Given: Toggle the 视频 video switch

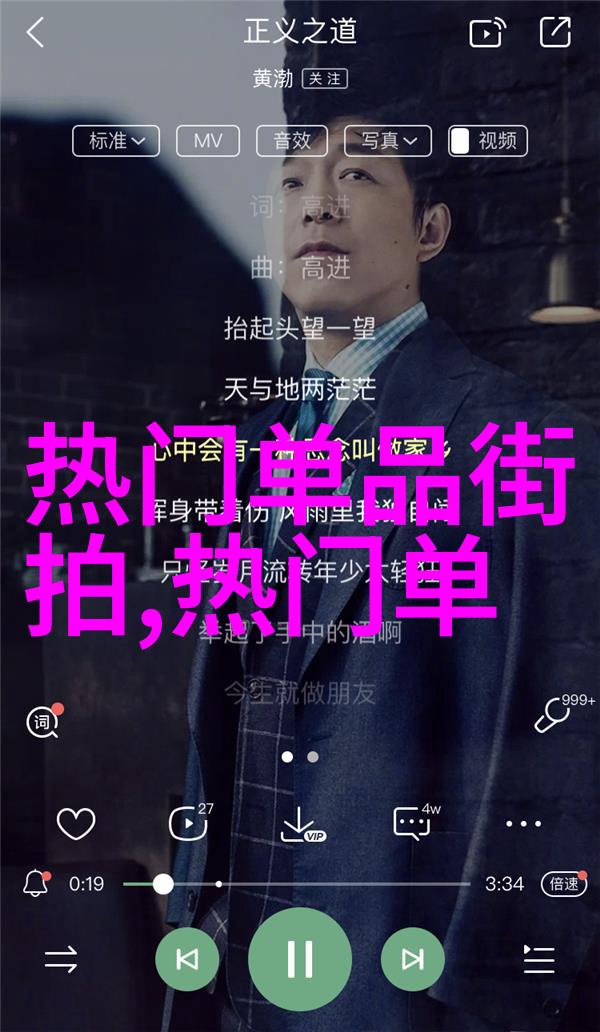Looking at the screenshot, I should coord(486,141).
